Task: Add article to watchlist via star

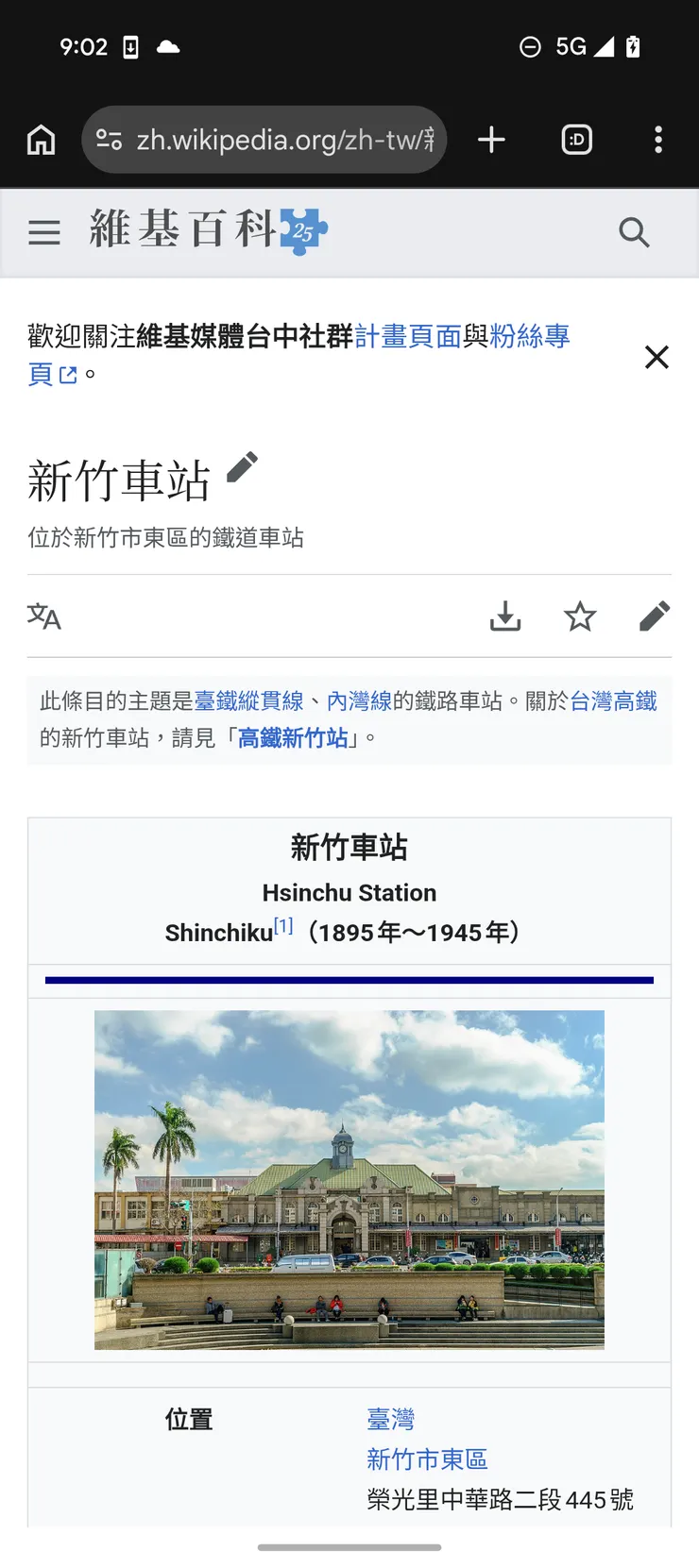Action: (x=580, y=616)
